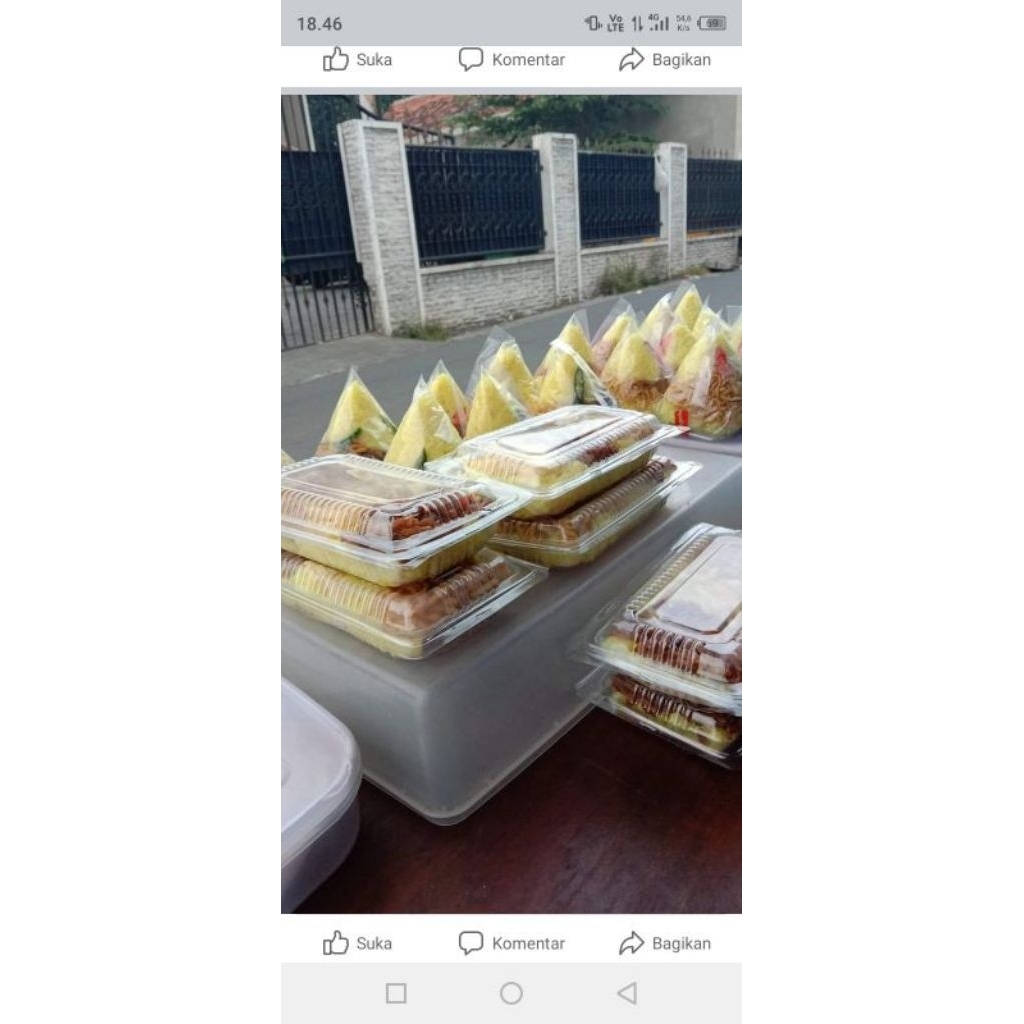1024x1024 pixels.
Task: Return to the home screen
Action: tap(511, 993)
